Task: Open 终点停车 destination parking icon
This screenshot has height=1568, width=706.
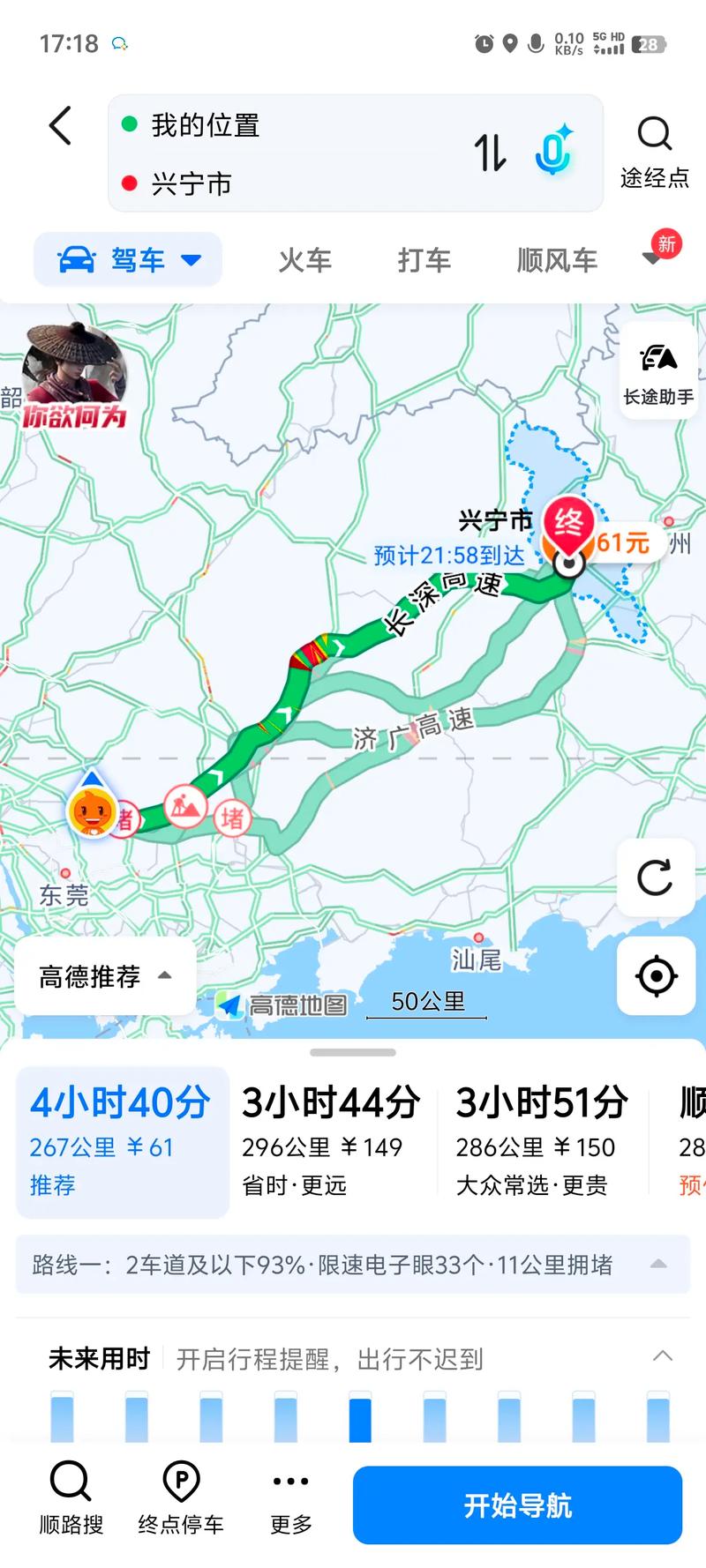Action: coord(181,1499)
